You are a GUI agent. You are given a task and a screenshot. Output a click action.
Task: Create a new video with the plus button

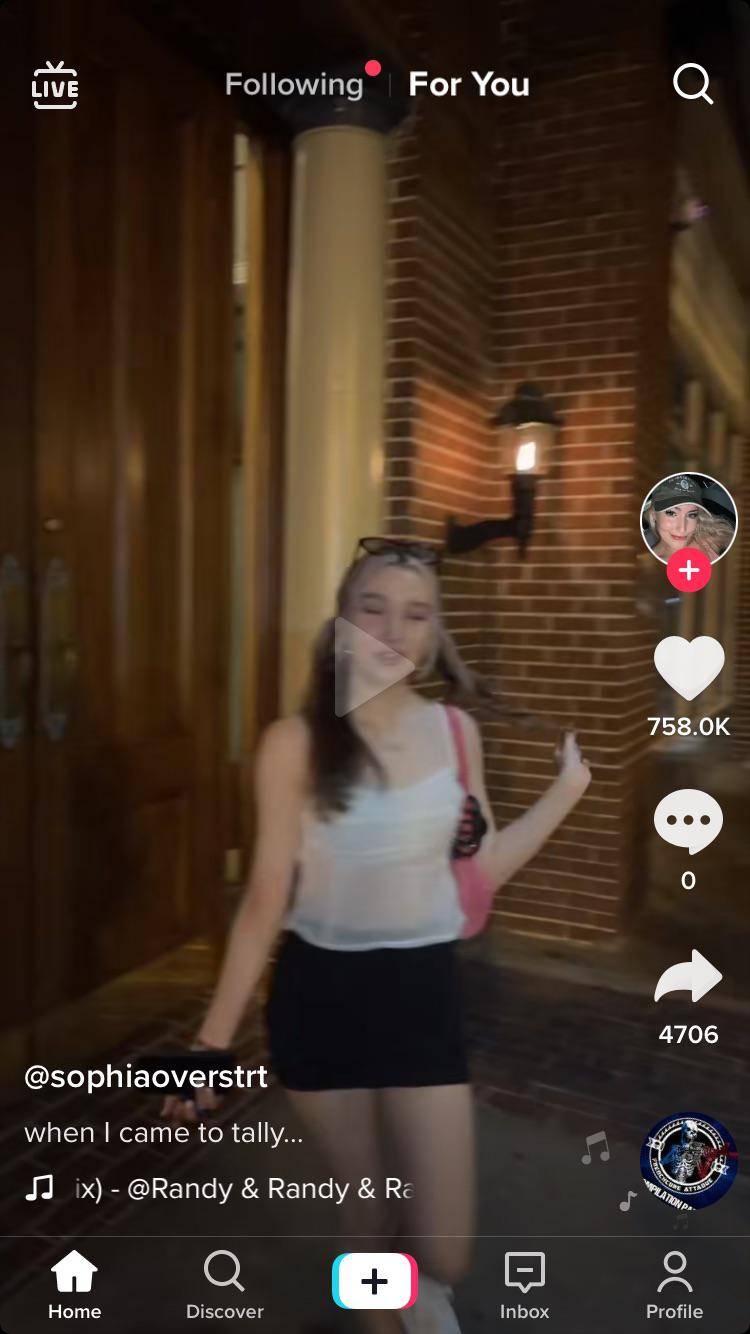tap(374, 1281)
